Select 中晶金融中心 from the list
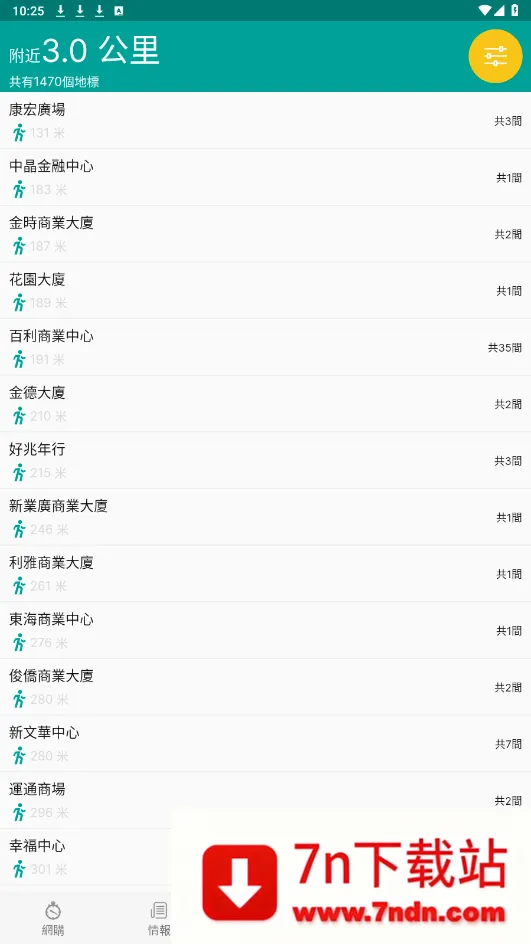The width and height of the screenshot is (531, 944). click(x=266, y=177)
